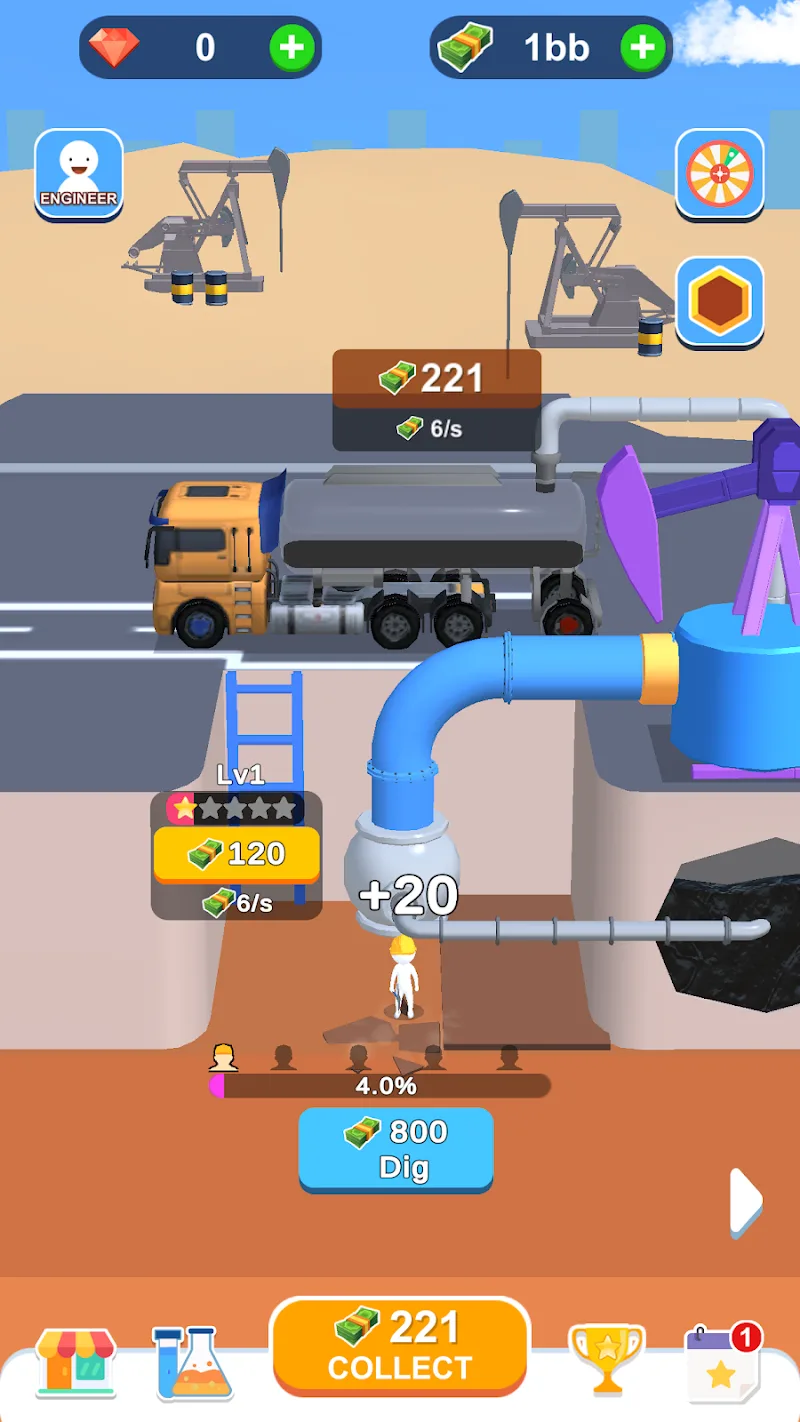Open the Engineer panel
The width and height of the screenshot is (800, 1422).
point(79,173)
